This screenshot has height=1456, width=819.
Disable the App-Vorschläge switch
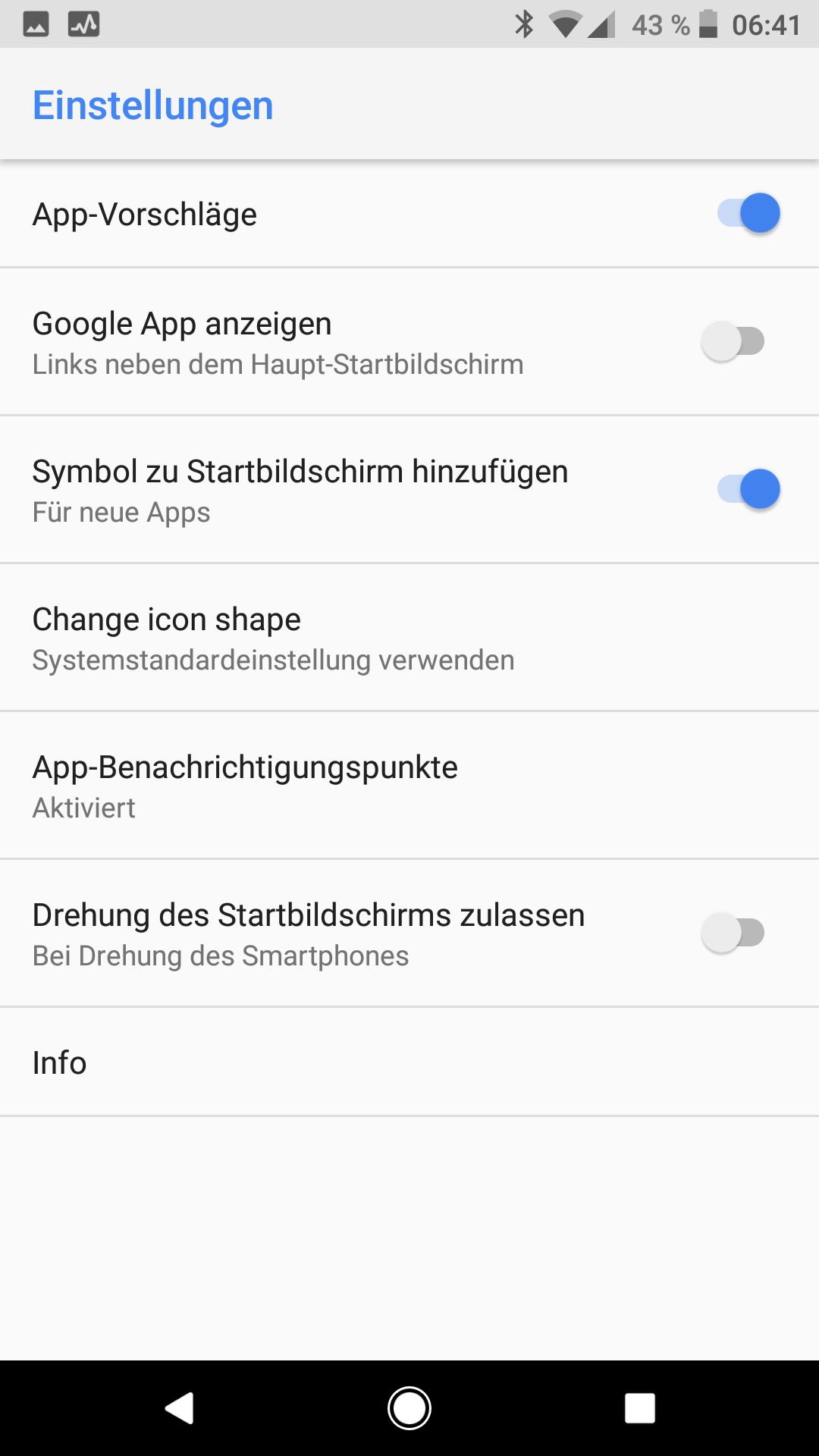748,213
